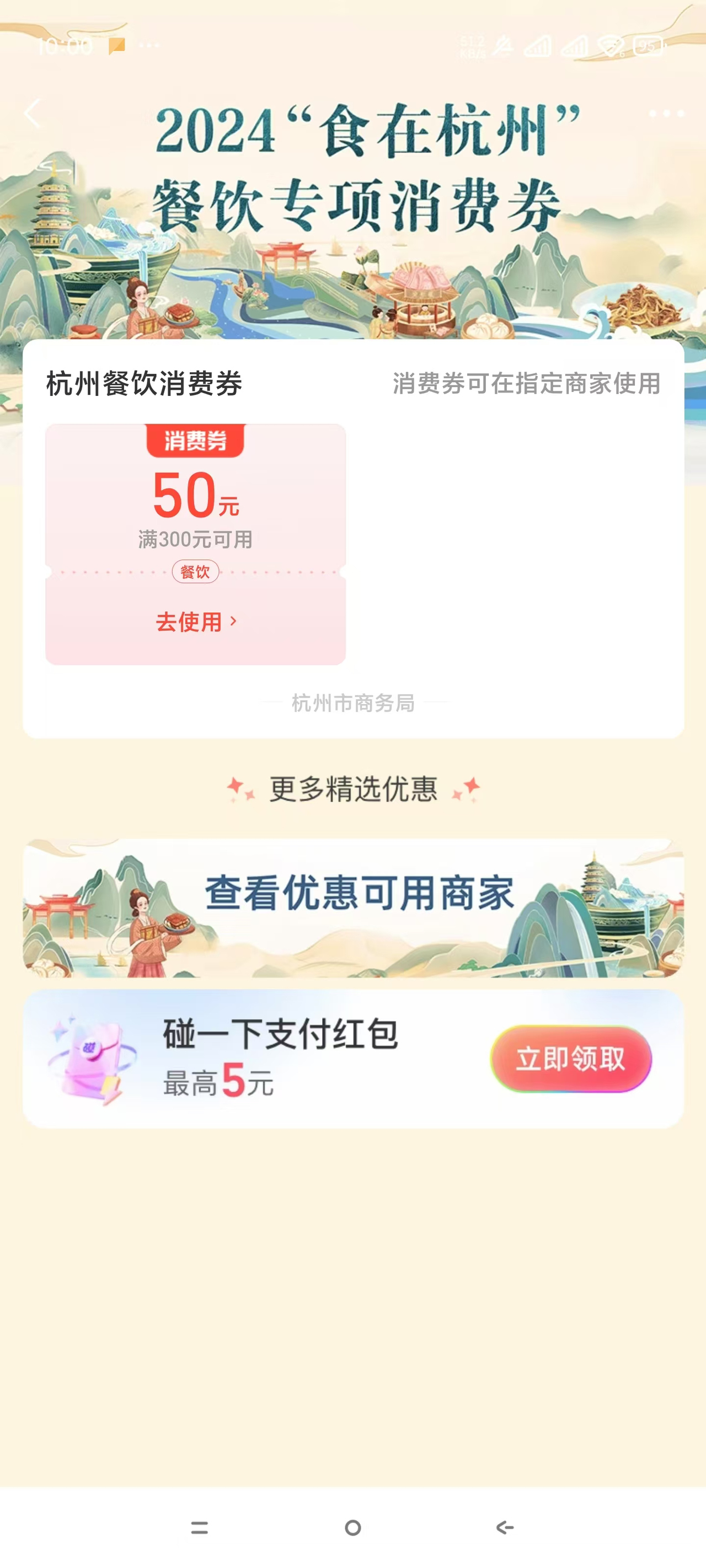Screen dimensions: 706x1568
Task: Claim the red packet via 立即领取
Action: [x=571, y=1059]
